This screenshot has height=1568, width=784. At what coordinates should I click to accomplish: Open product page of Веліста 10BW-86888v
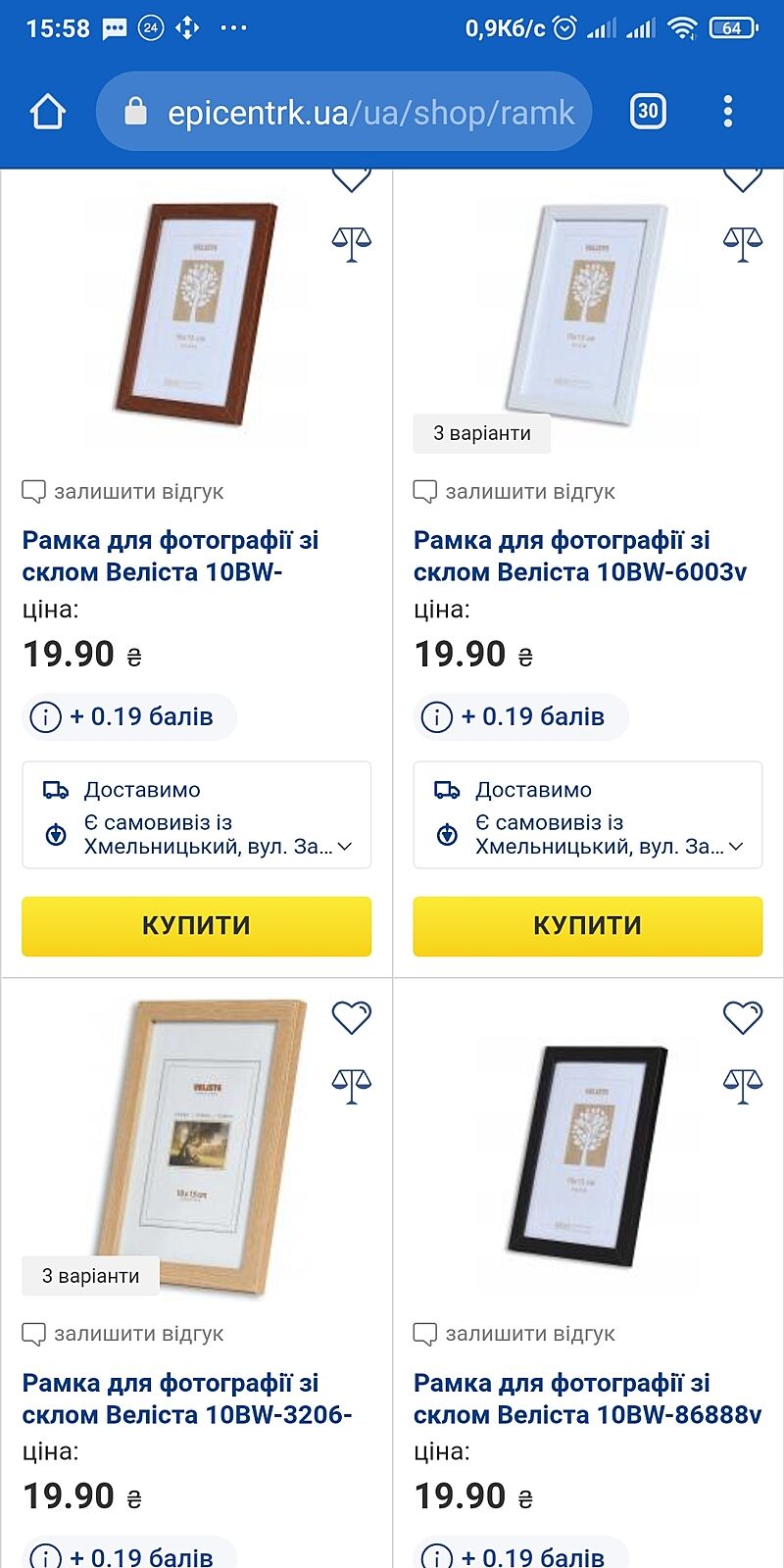587,1398
